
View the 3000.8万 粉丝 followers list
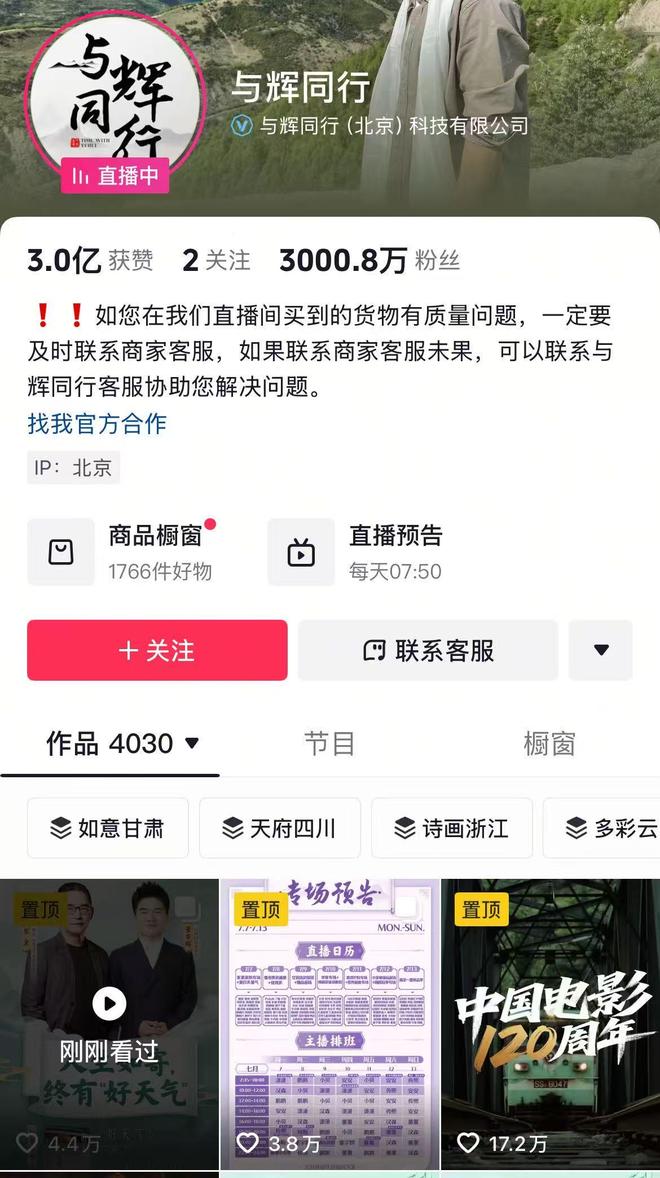coord(369,261)
